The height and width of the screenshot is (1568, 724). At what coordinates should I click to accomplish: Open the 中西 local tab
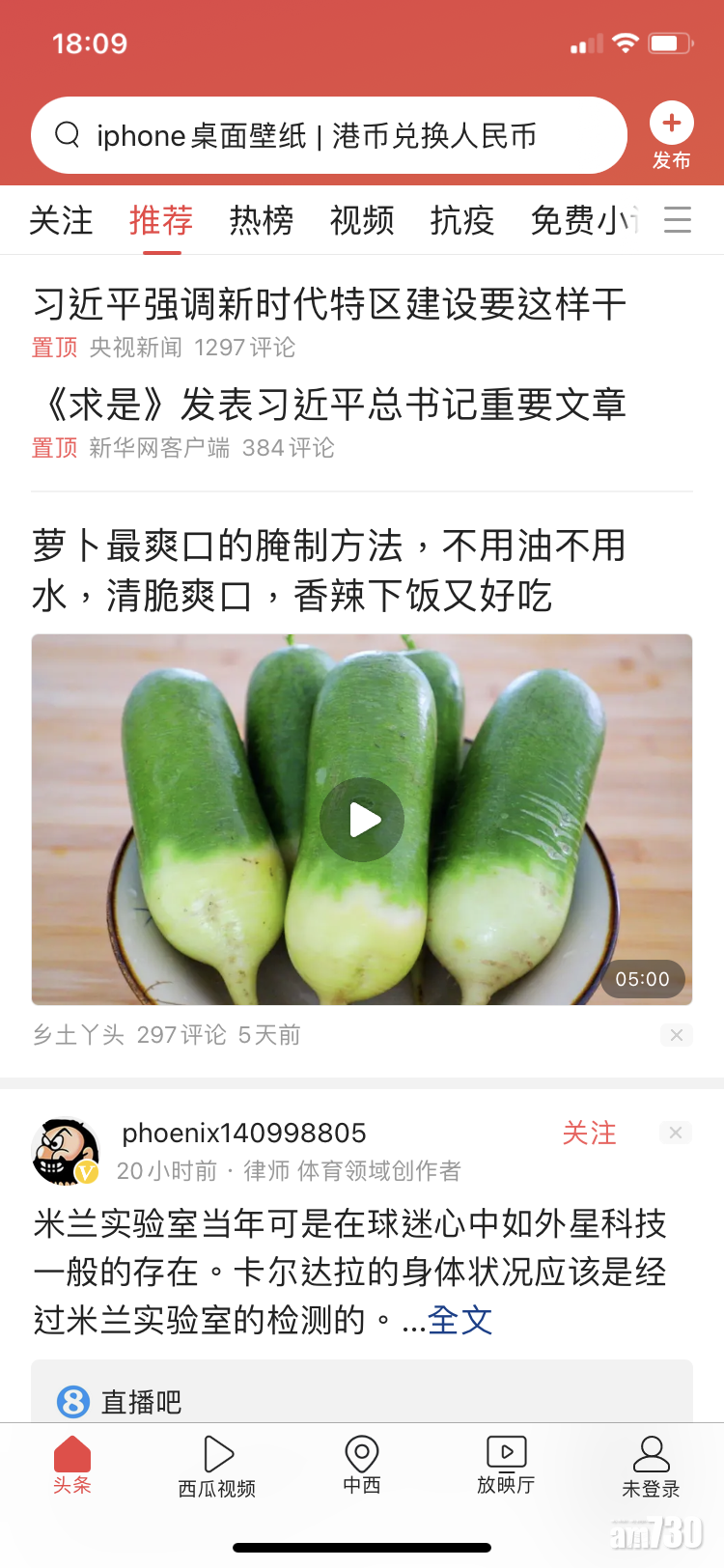362,1464
